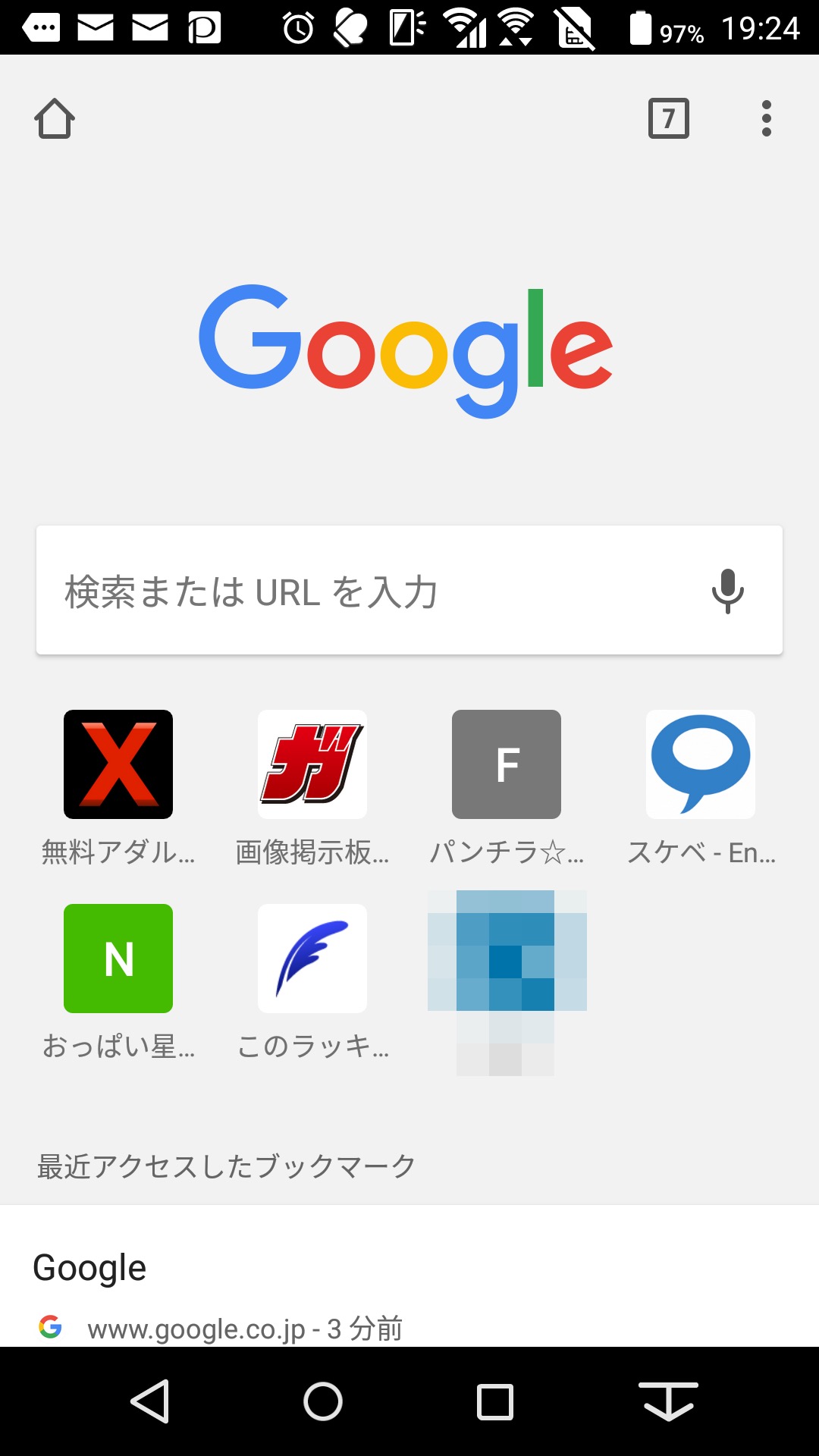Open the three-dot overflow menu
This screenshot has width=819, height=1456.
coord(766,119)
